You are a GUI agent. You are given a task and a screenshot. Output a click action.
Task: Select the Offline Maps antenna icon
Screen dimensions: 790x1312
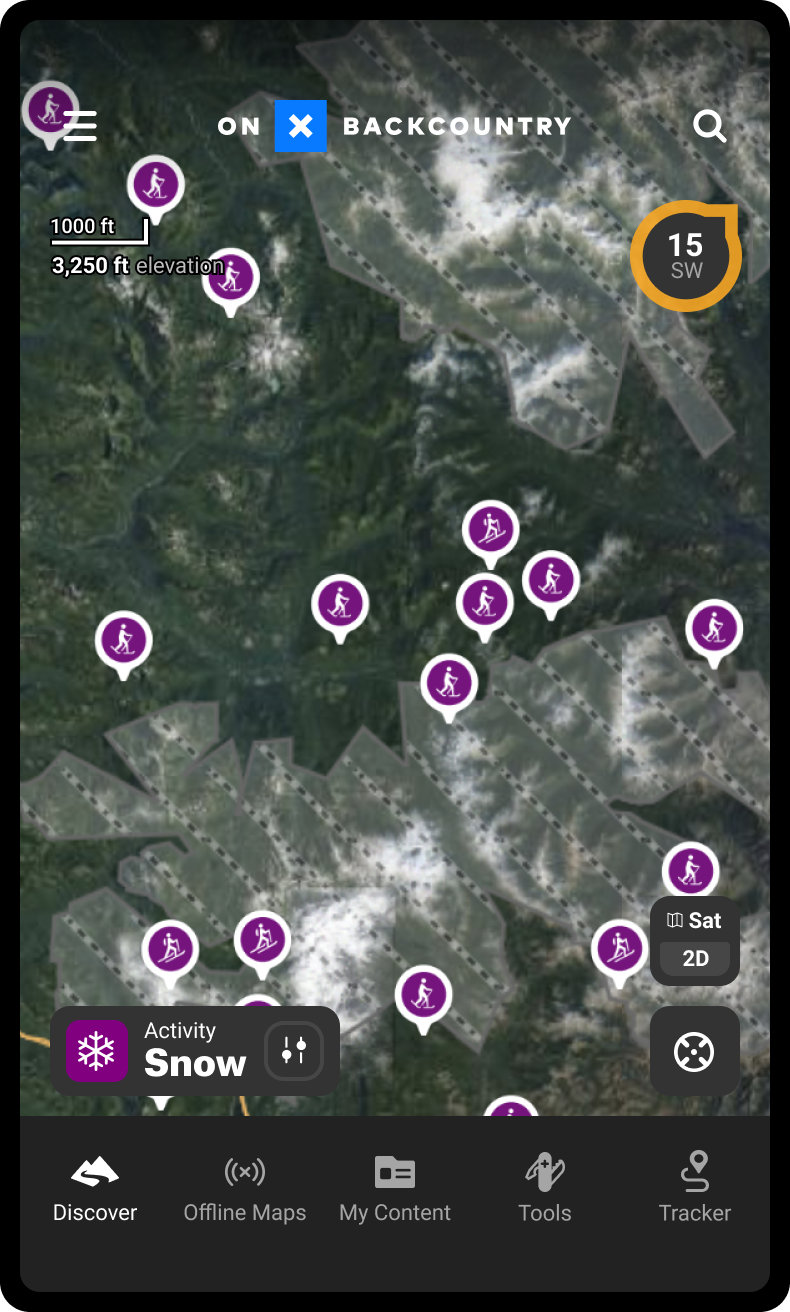point(244,1171)
